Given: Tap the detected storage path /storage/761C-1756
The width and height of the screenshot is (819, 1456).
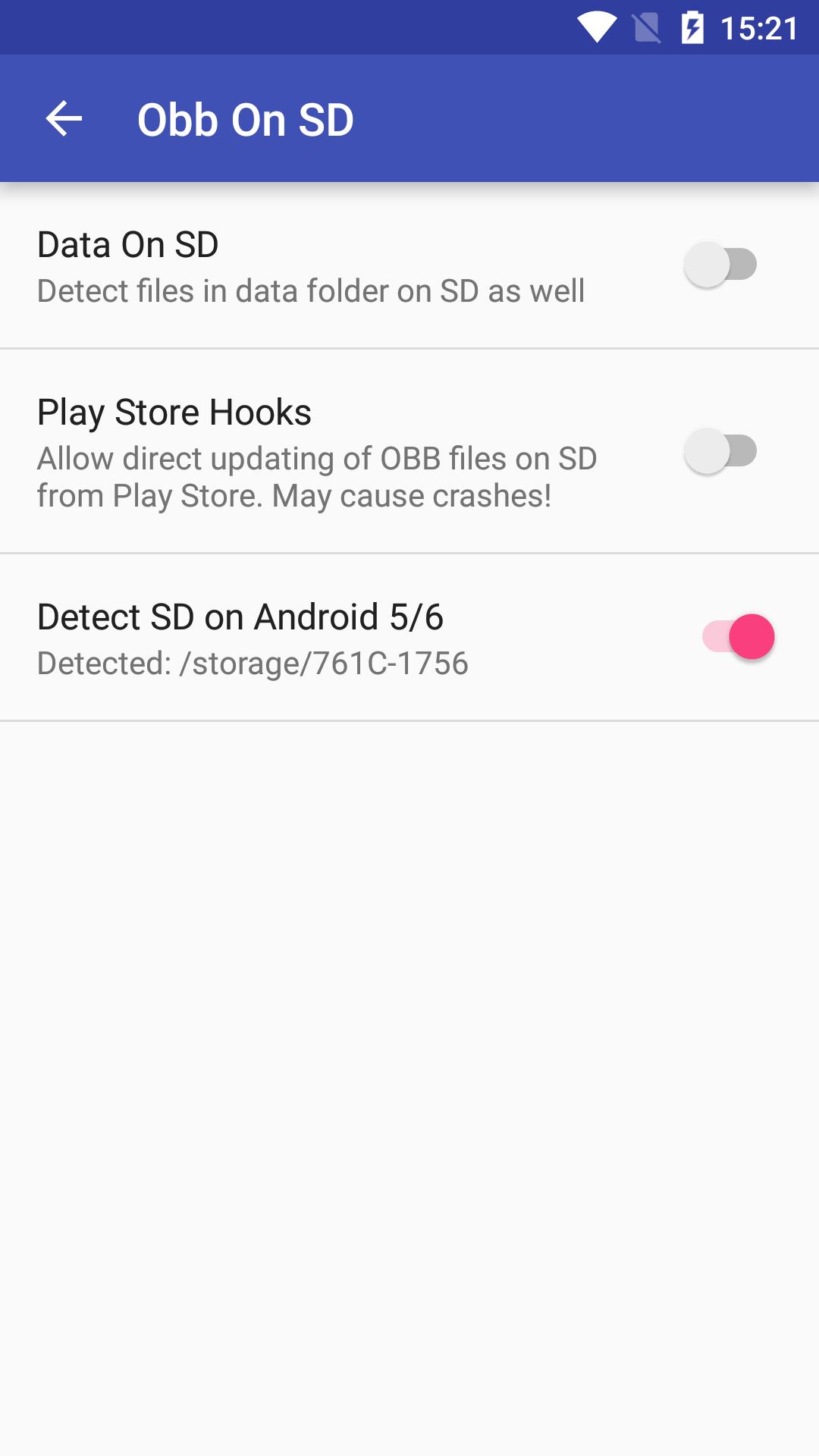Looking at the screenshot, I should [253, 662].
